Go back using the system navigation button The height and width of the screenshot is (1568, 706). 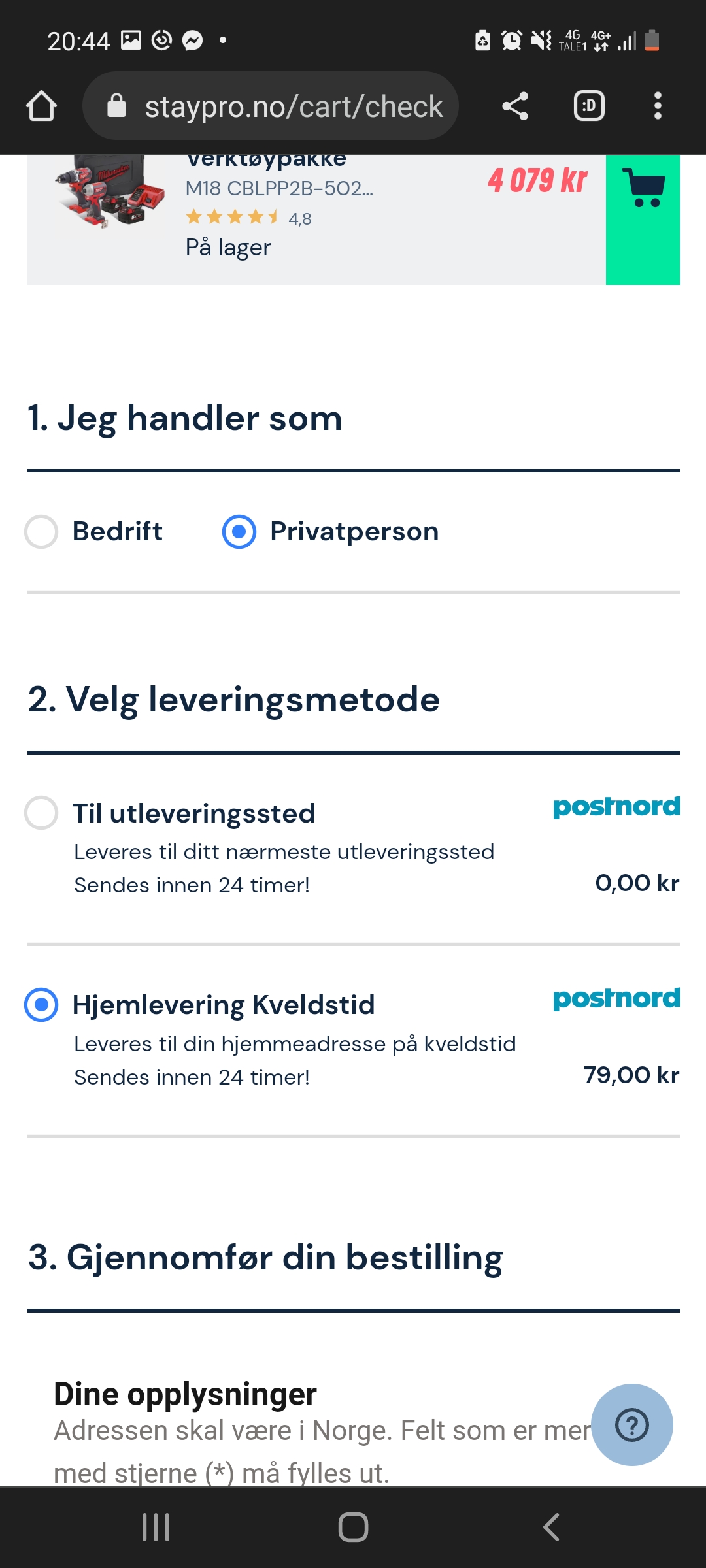click(551, 1527)
